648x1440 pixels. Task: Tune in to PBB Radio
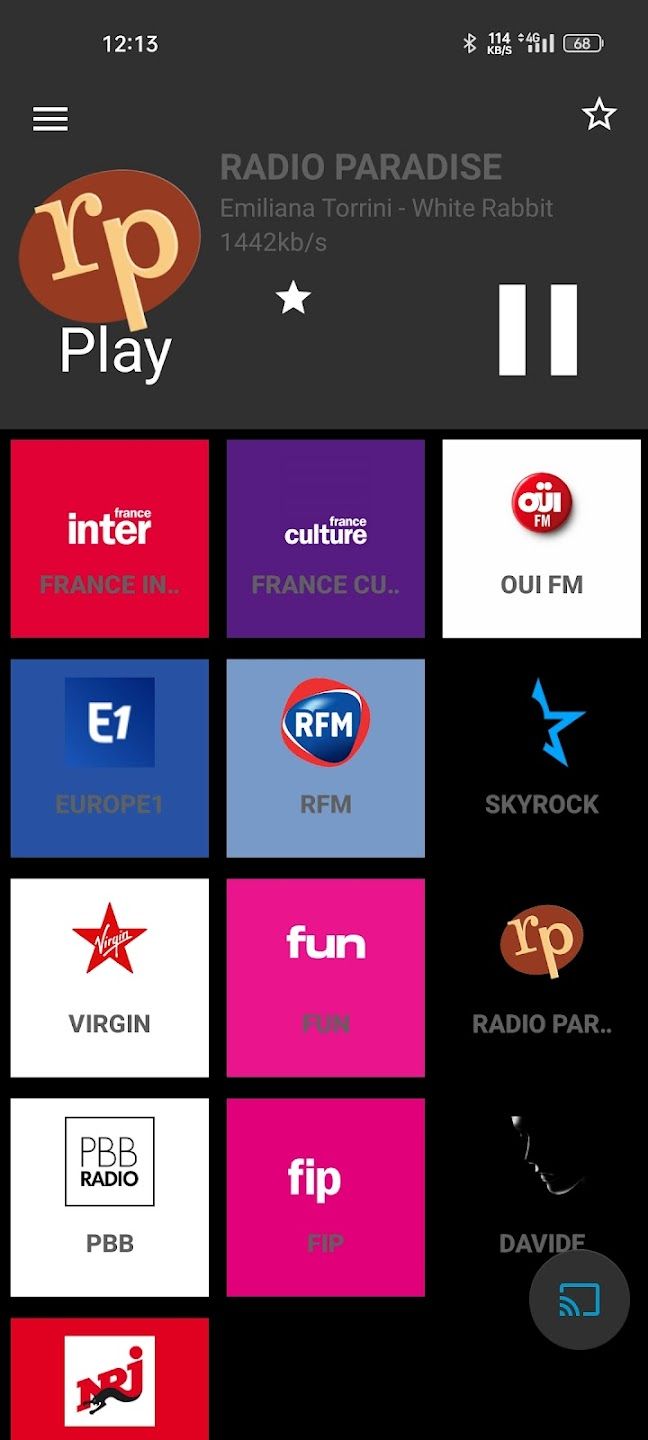point(110,1197)
